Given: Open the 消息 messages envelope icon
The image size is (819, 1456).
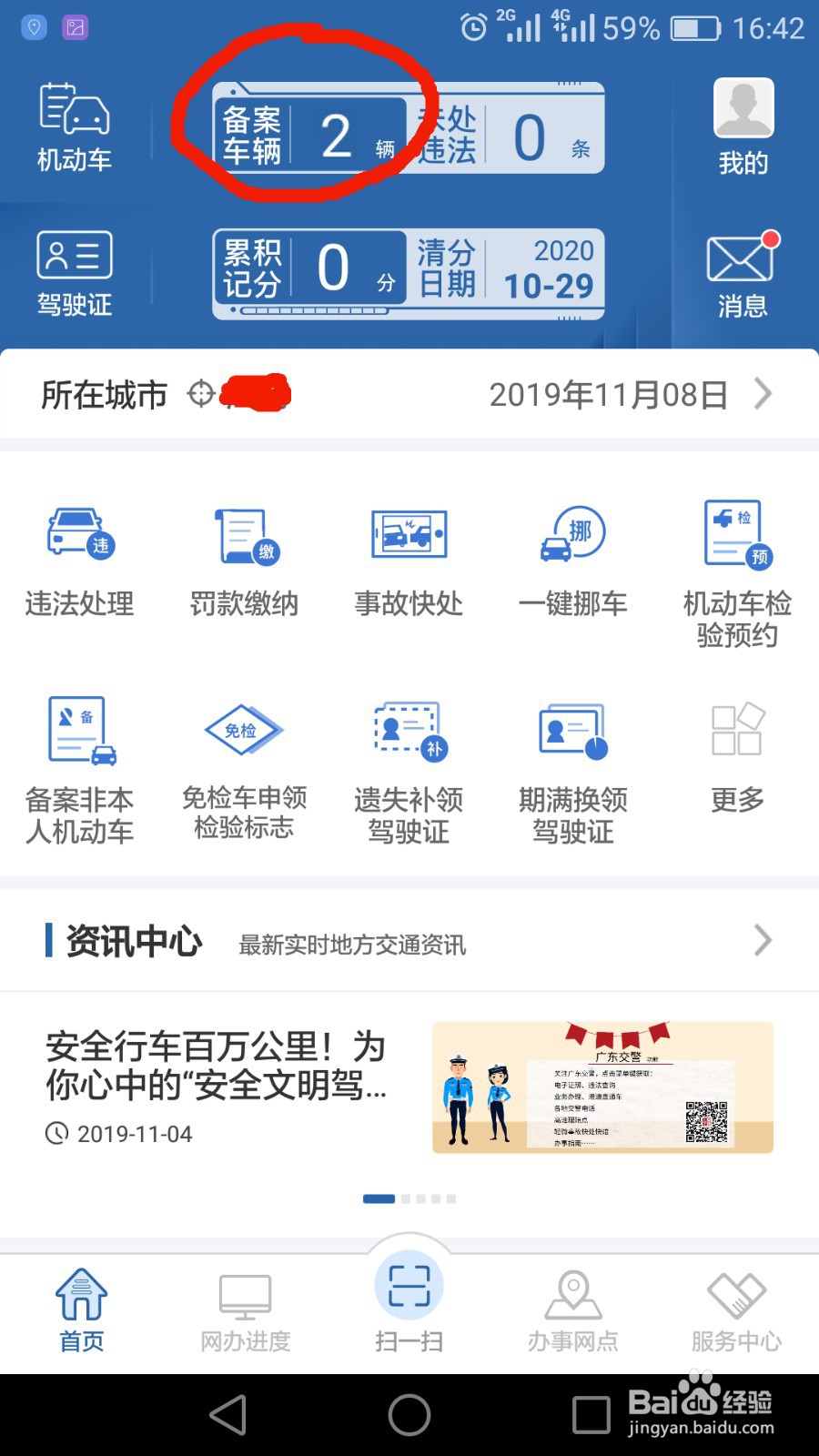Looking at the screenshot, I should pyautogui.click(x=743, y=268).
